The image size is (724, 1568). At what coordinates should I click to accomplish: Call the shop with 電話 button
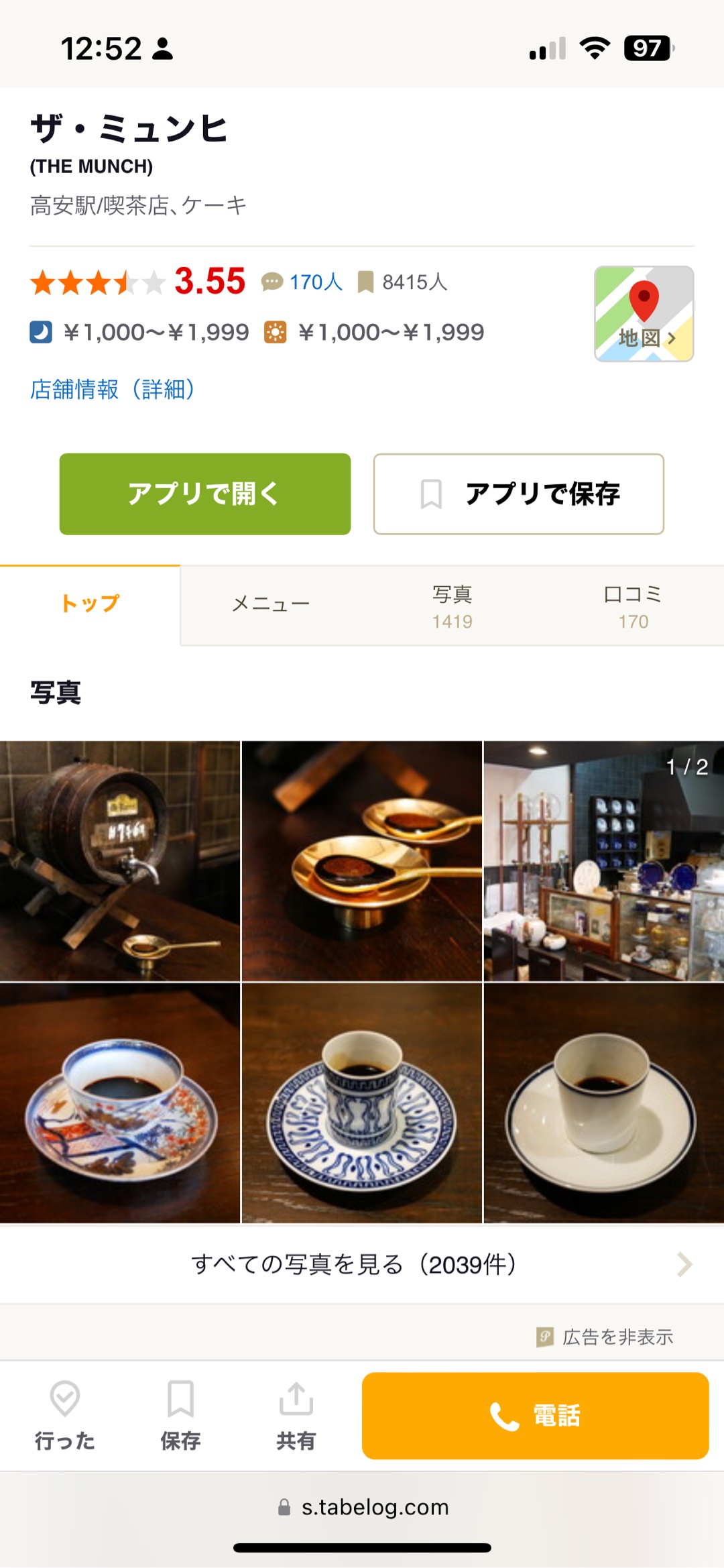coord(535,1415)
